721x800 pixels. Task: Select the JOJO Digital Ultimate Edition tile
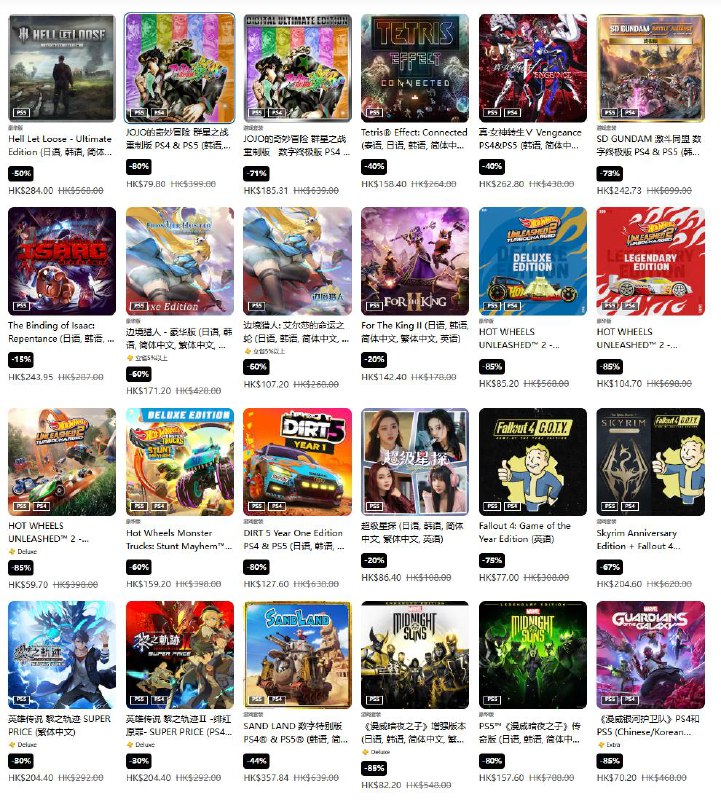pos(297,68)
